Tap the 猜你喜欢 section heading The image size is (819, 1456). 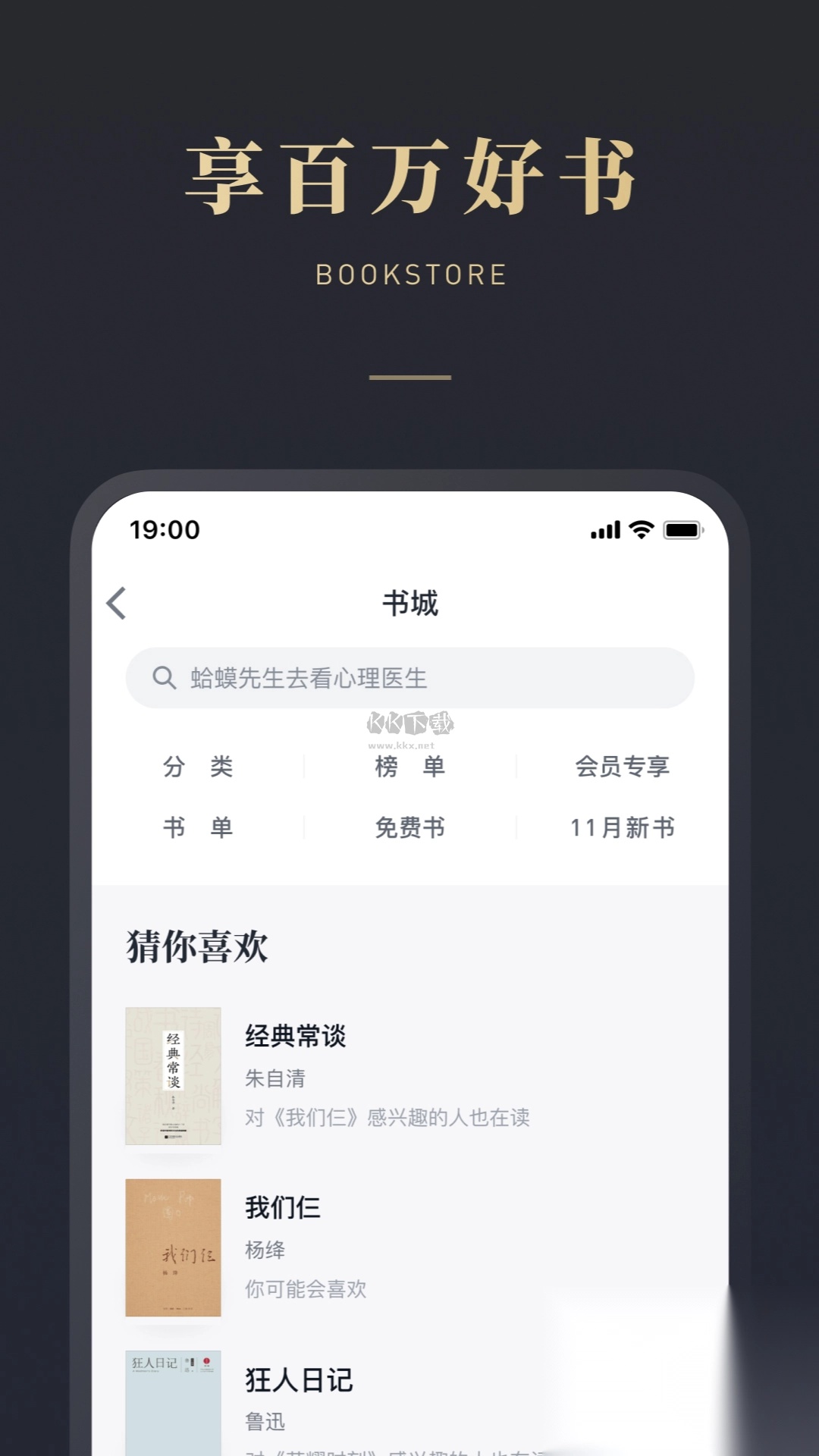pyautogui.click(x=197, y=946)
